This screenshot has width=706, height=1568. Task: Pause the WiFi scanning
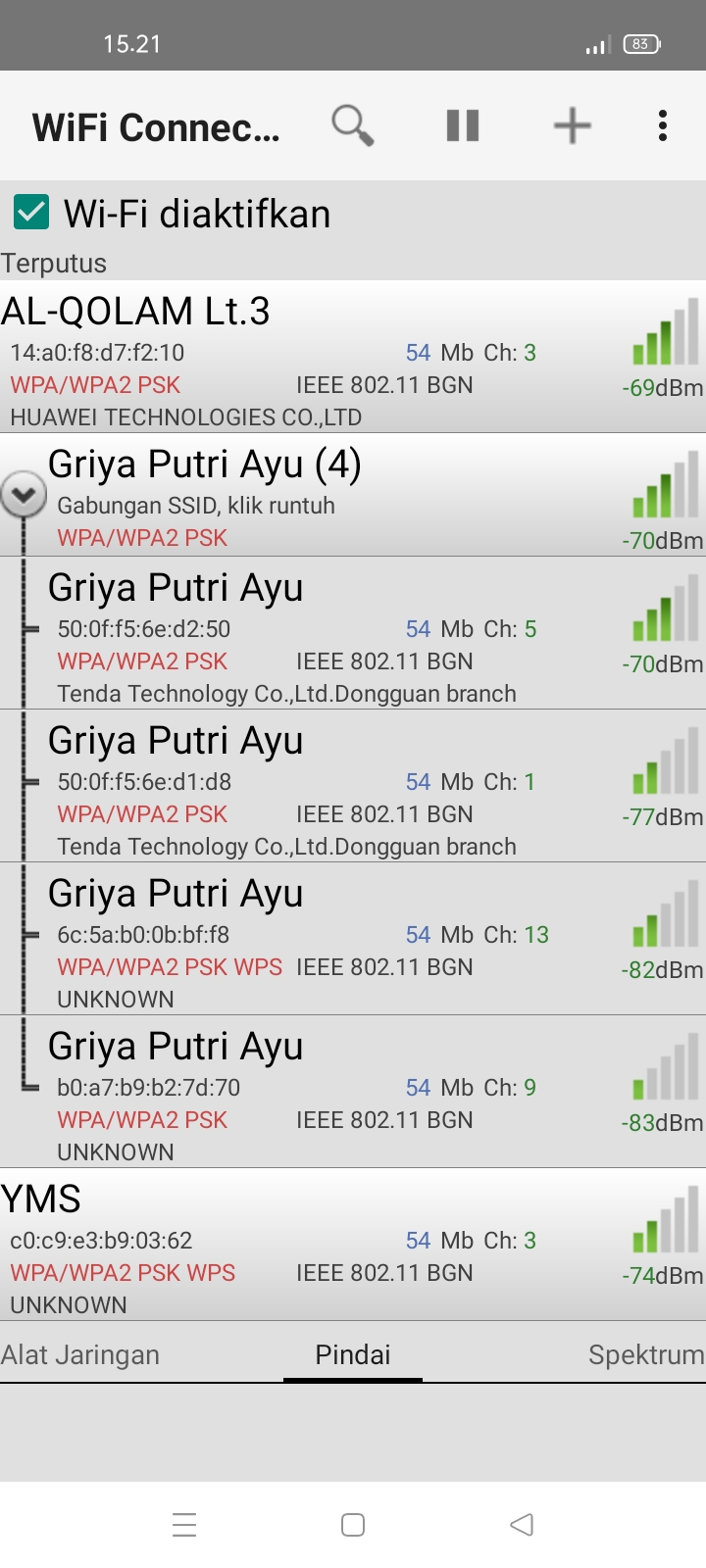[463, 125]
